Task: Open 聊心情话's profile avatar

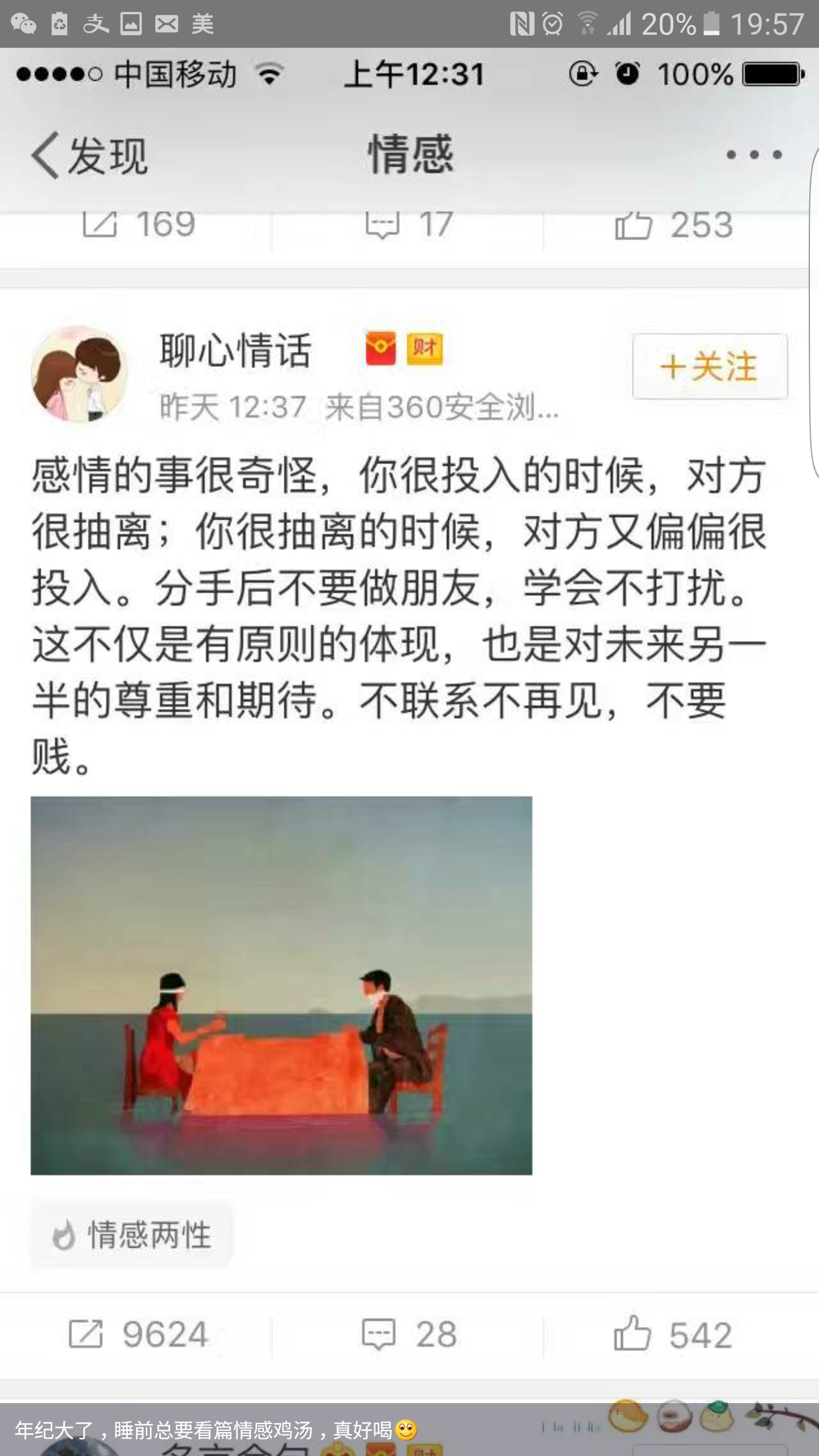Action: coord(79,374)
